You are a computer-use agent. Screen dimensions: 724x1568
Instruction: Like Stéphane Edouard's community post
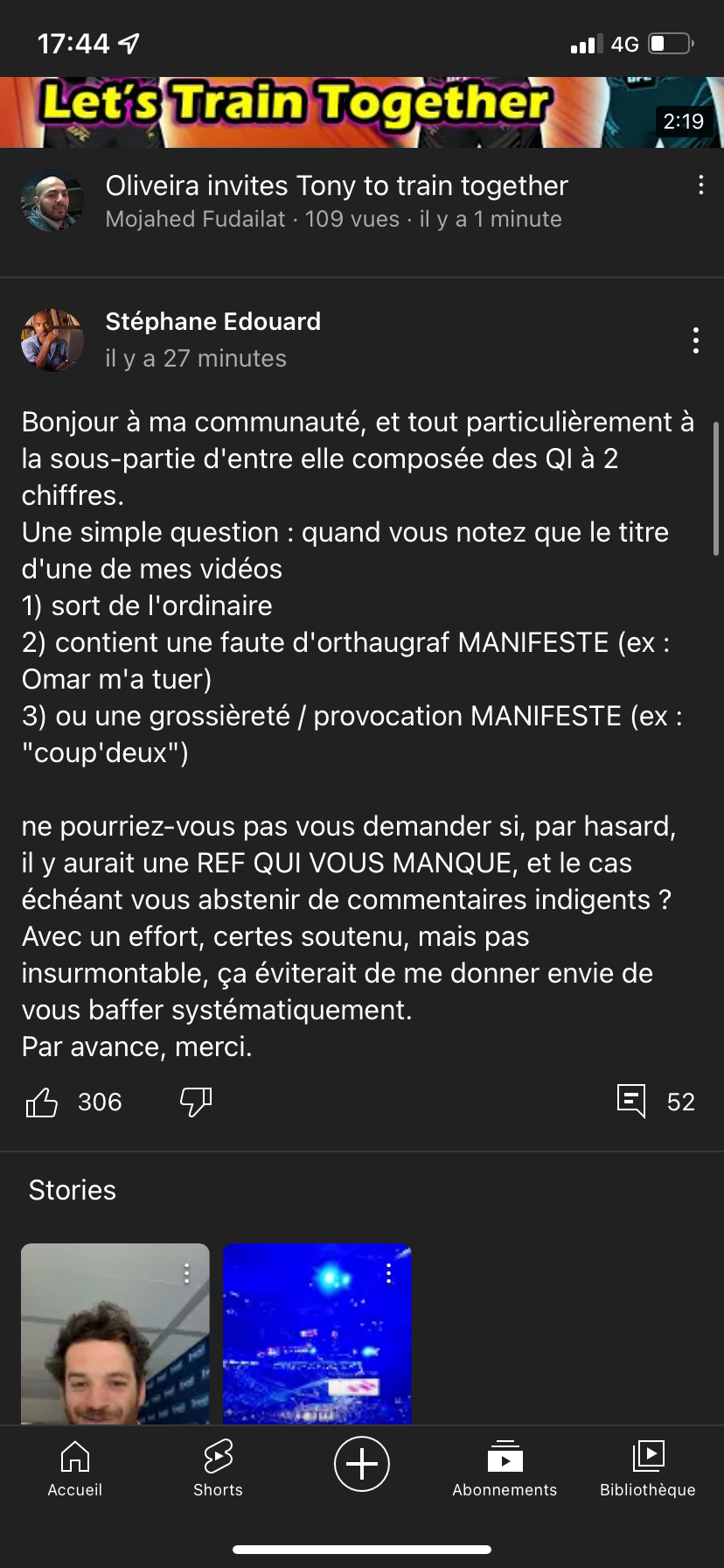(x=41, y=1102)
